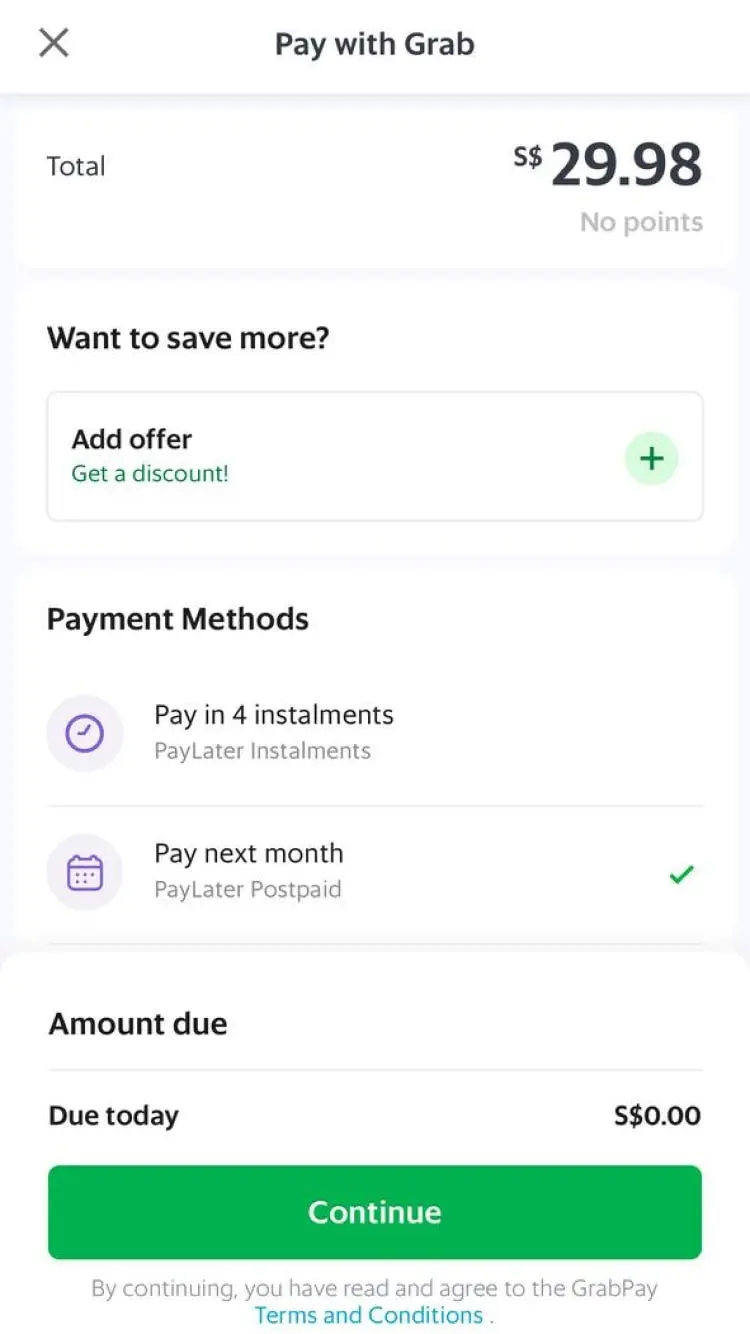This screenshot has height=1334, width=750.
Task: Click the Get a discount! text
Action: [x=149, y=473]
